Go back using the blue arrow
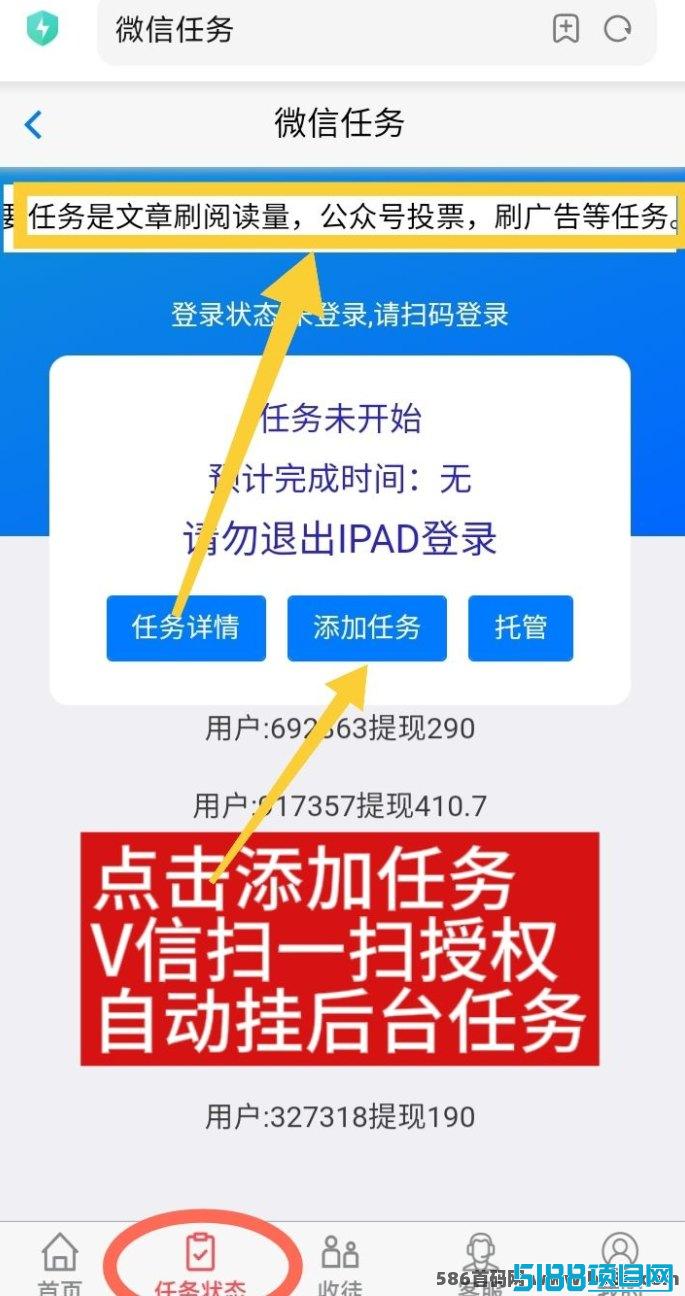685x1296 pixels. 33,125
